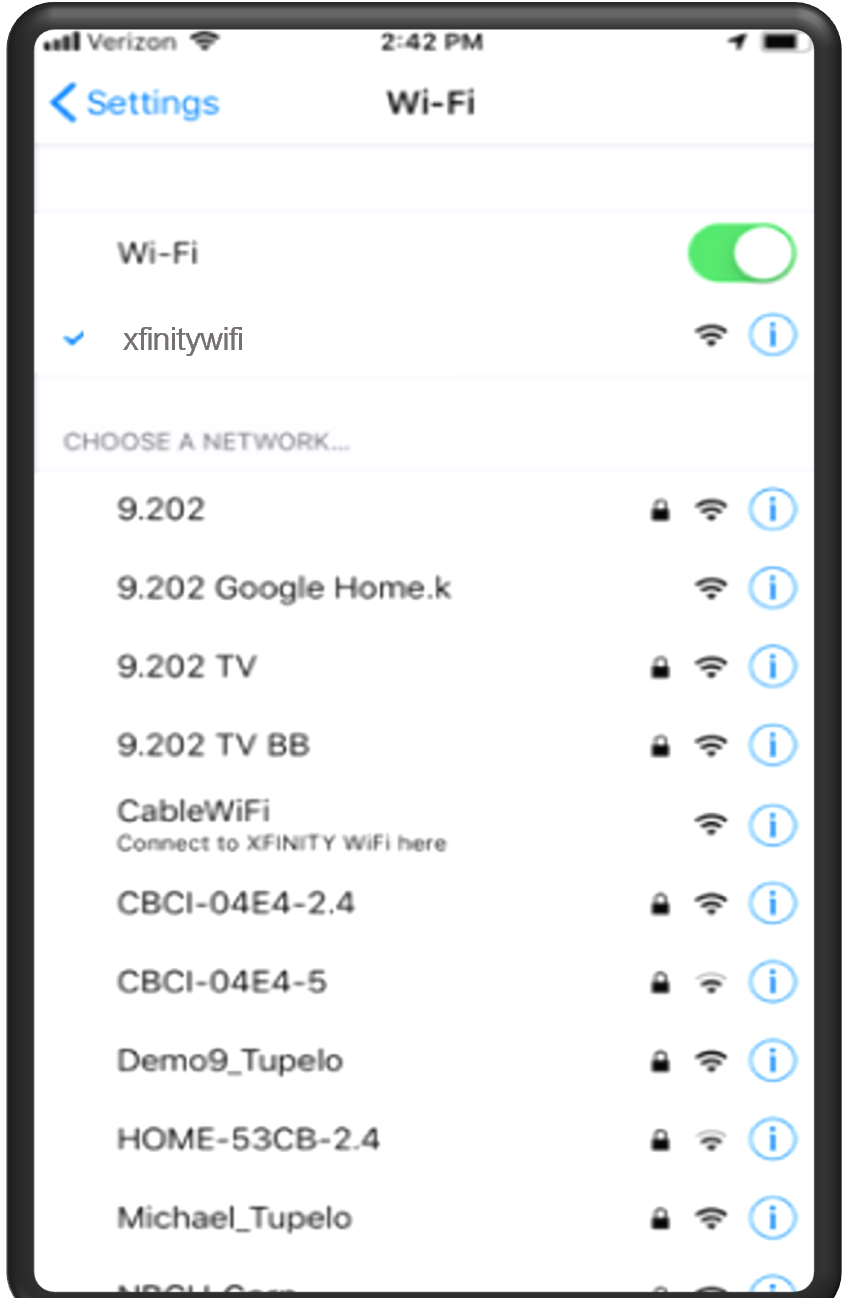Open info for 9.202 Google Home.k
Viewport: 848px width, 1298px height.
coord(772,588)
